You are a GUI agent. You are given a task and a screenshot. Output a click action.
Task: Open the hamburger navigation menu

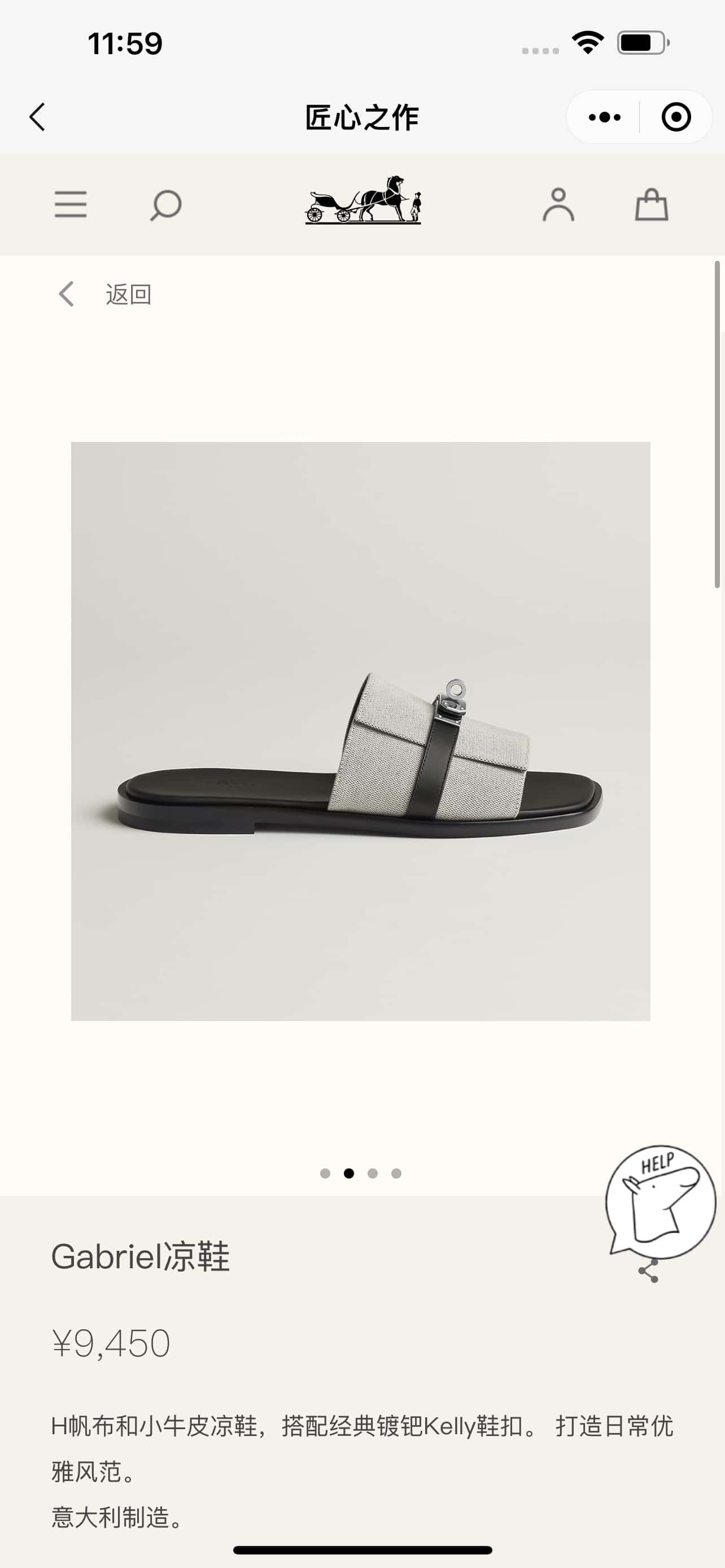click(71, 204)
